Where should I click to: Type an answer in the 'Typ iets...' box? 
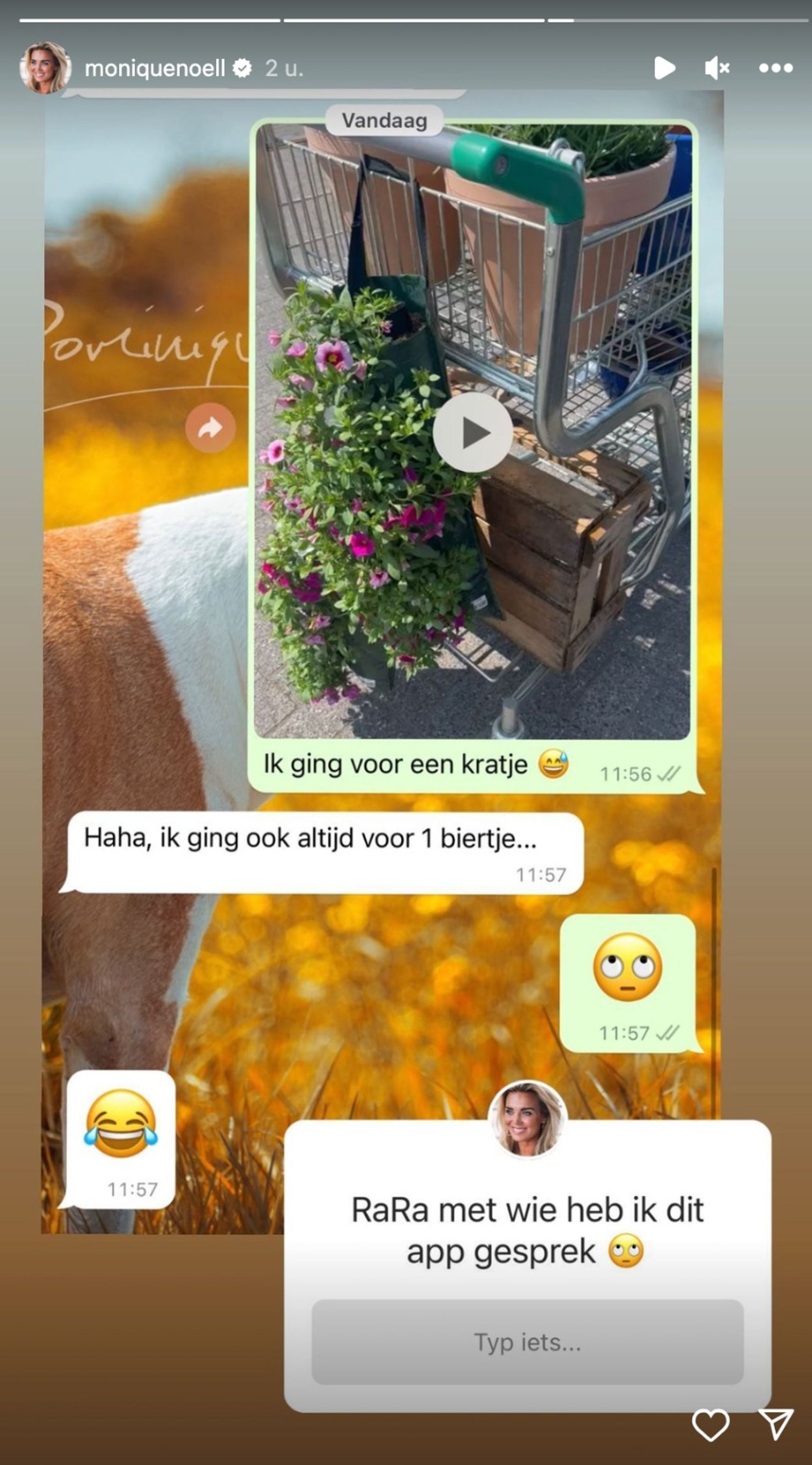[x=527, y=1341]
